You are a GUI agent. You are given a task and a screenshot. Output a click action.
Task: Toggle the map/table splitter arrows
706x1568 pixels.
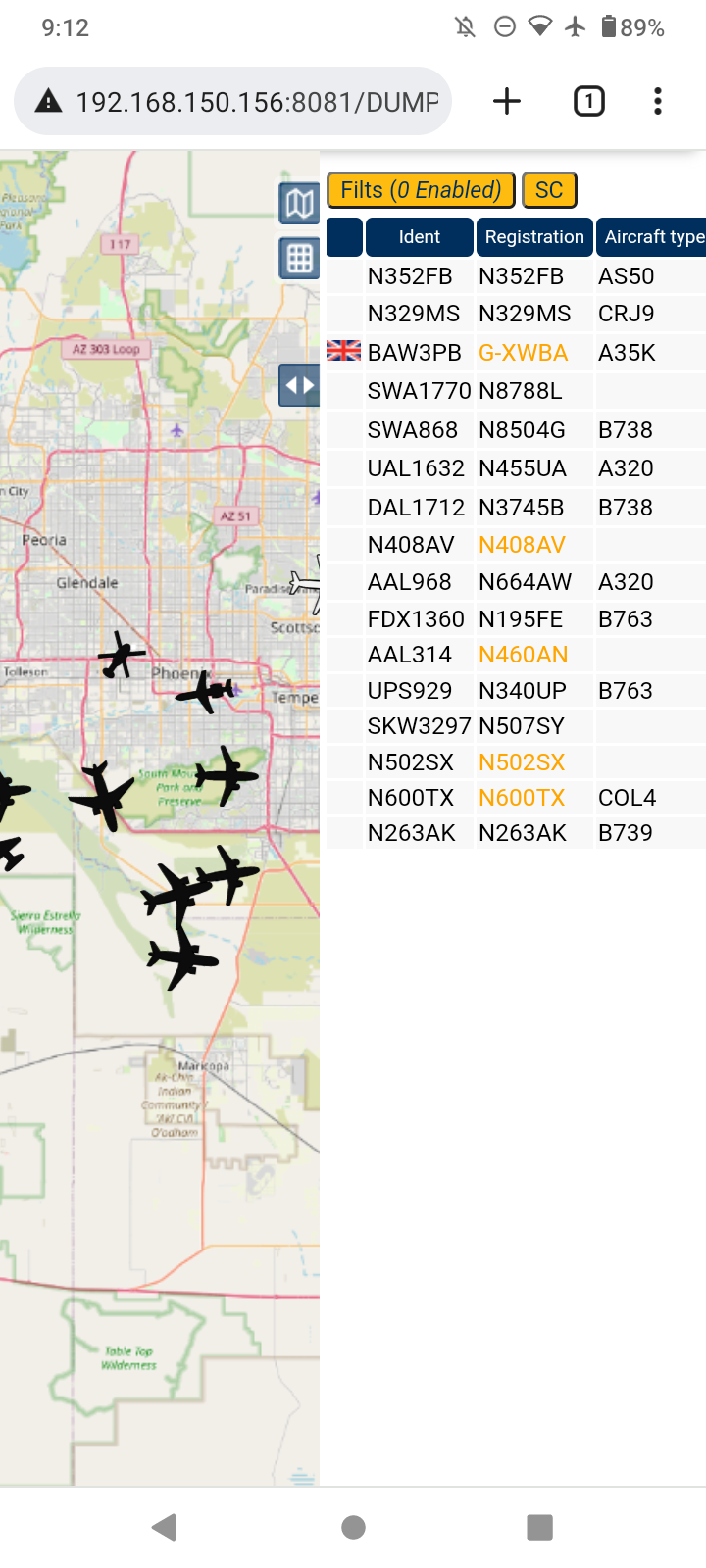[299, 385]
